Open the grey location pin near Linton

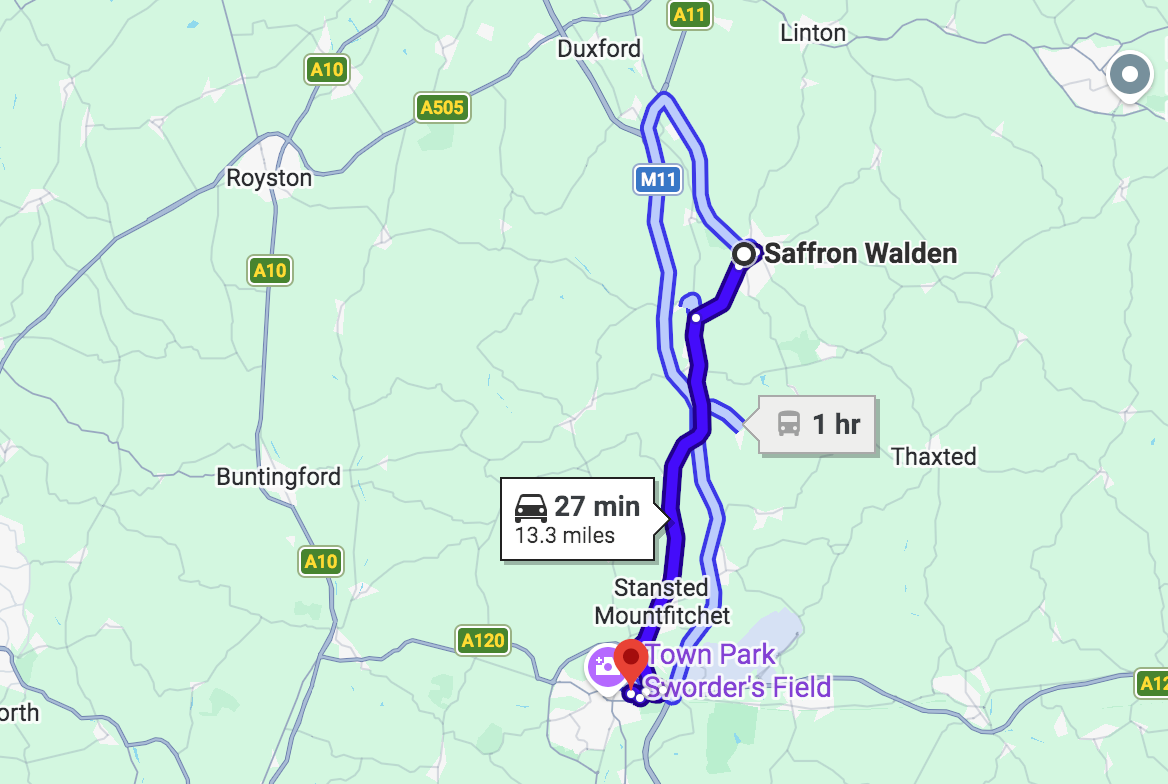[1130, 75]
